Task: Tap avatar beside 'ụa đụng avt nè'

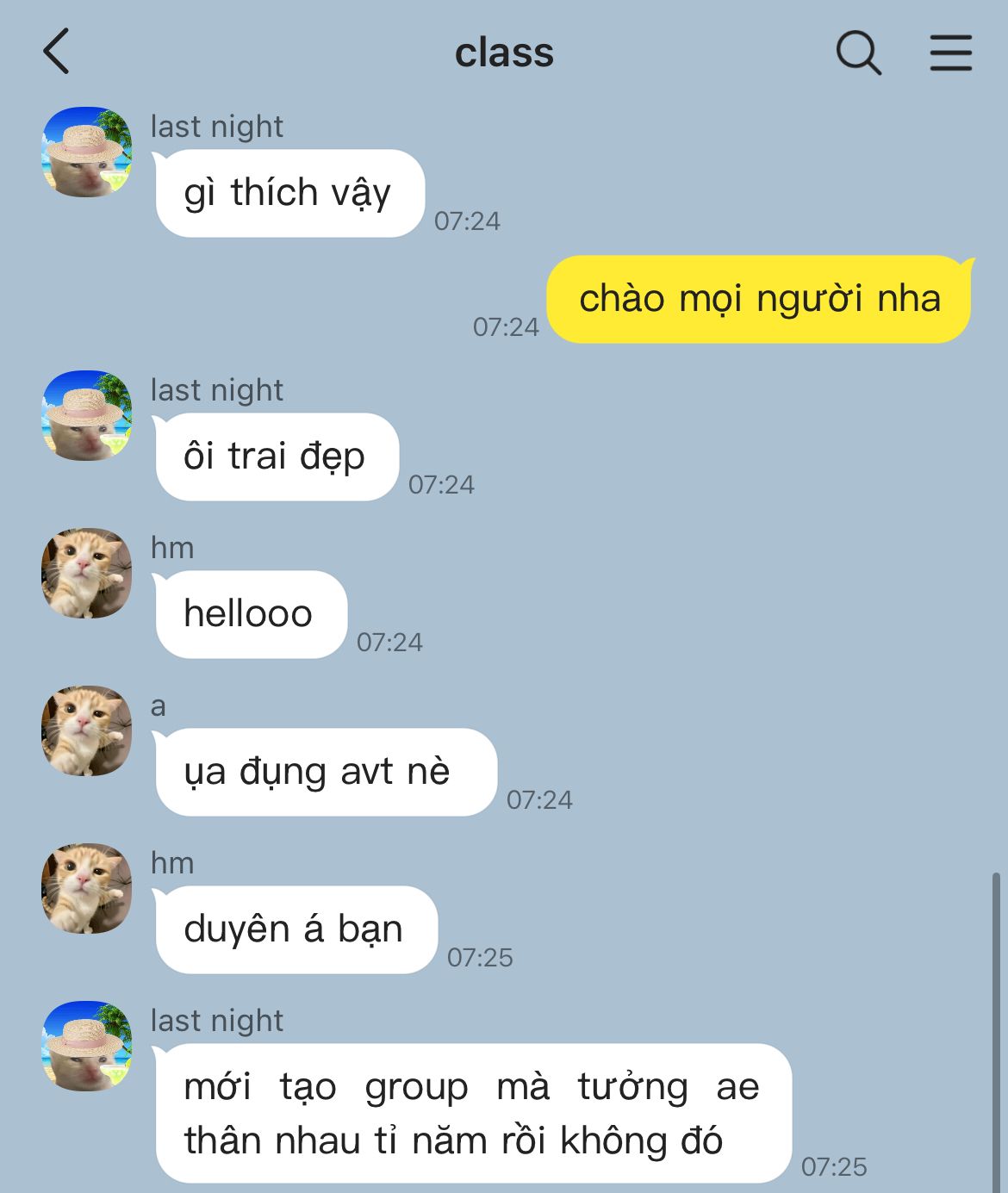Action: point(86,730)
